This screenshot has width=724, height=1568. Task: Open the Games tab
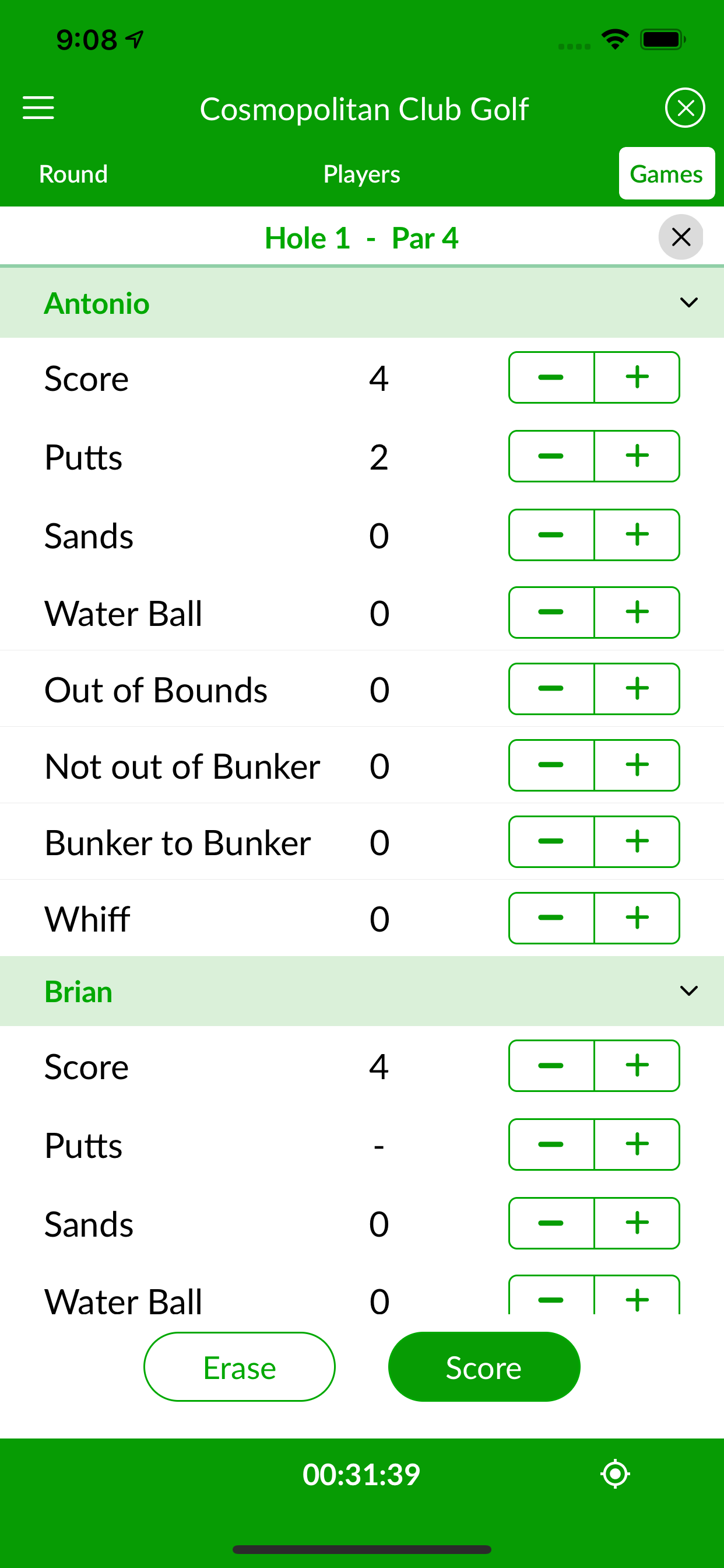click(667, 173)
